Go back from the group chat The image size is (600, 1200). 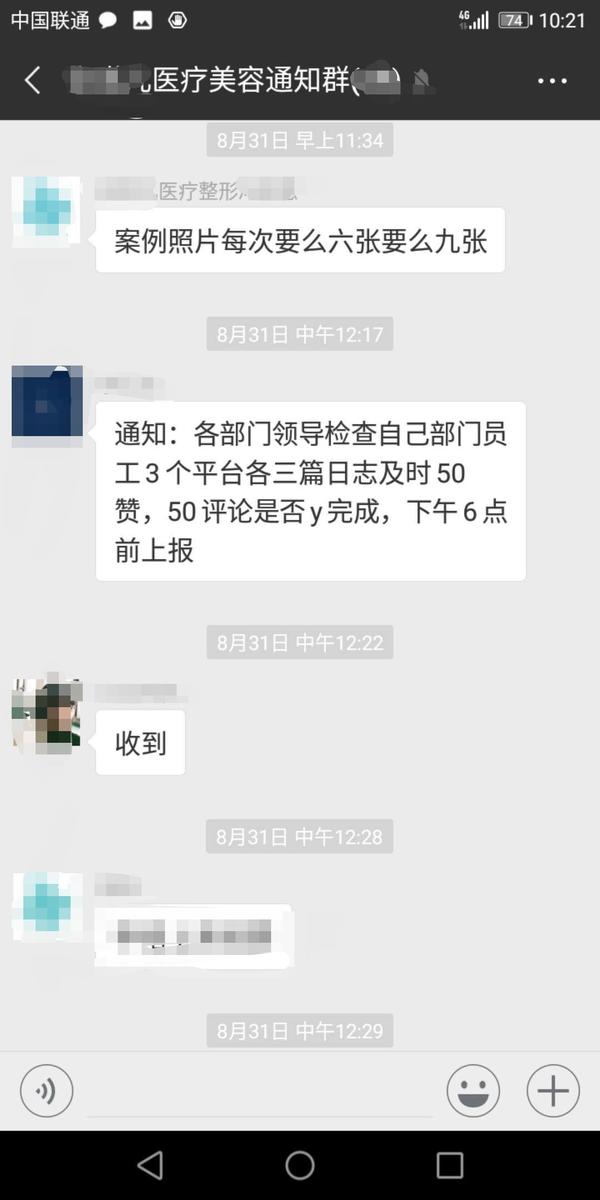[x=33, y=81]
